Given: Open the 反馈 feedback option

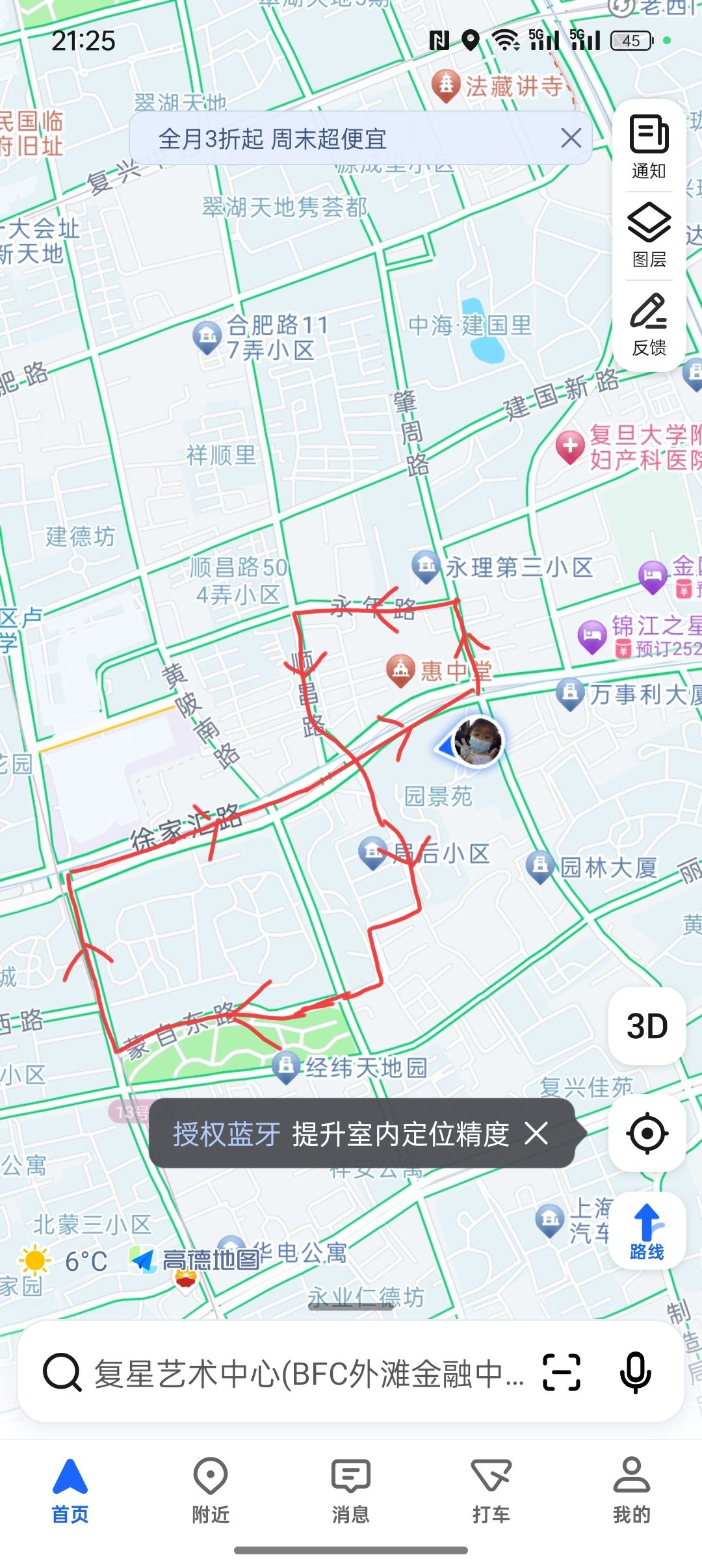Looking at the screenshot, I should [x=649, y=324].
